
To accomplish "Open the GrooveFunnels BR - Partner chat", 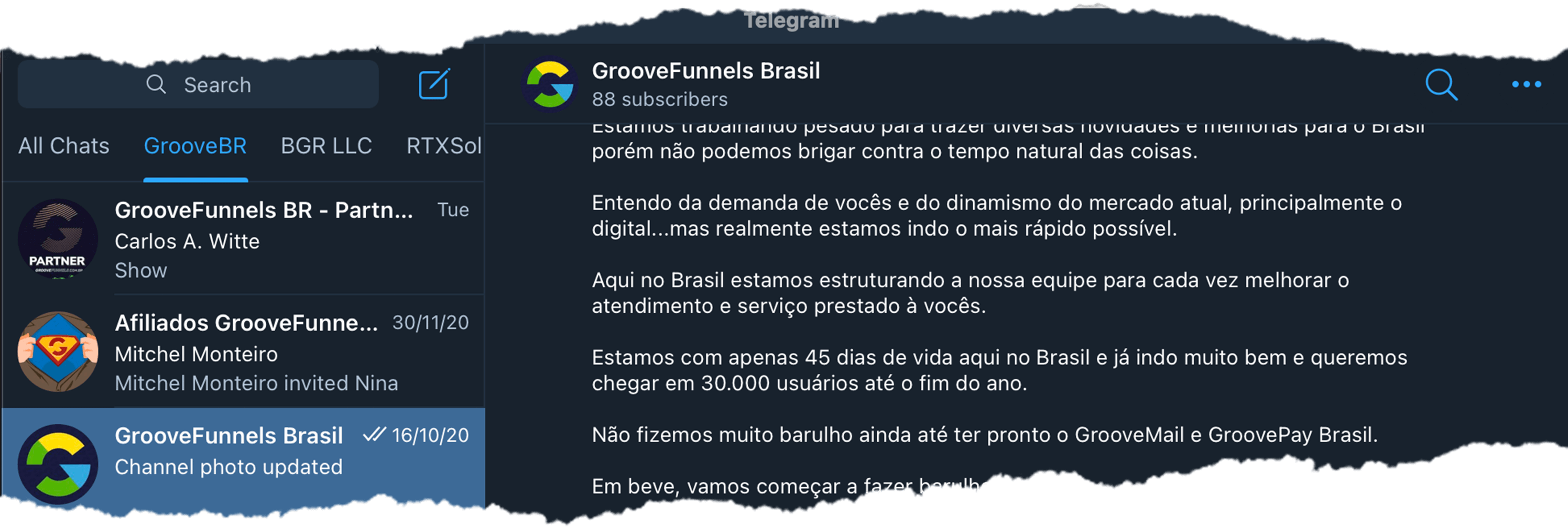I will coord(244,239).
